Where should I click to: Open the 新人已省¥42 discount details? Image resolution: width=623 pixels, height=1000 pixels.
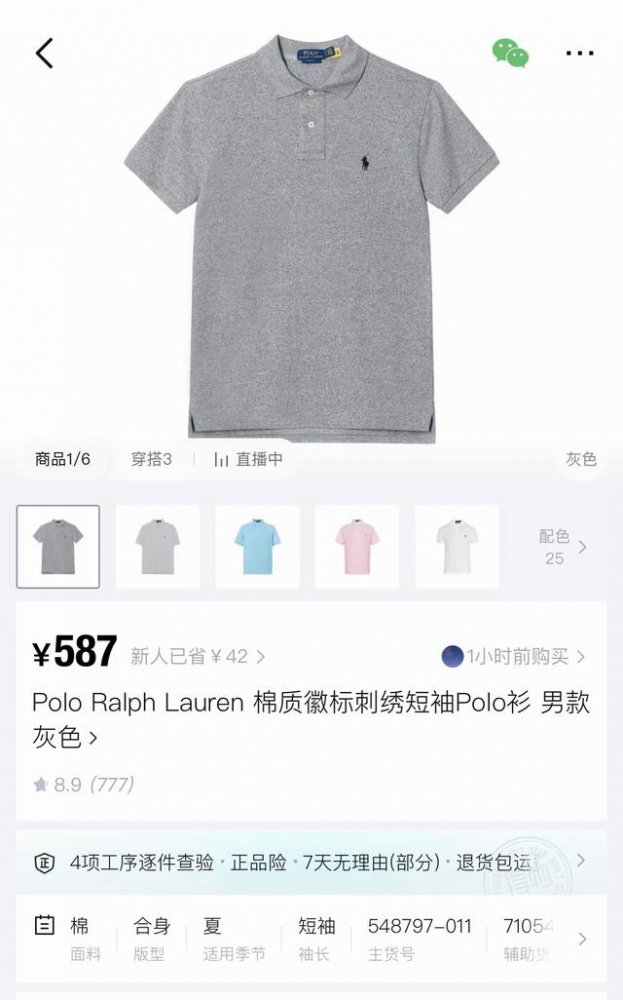pyautogui.click(x=198, y=656)
